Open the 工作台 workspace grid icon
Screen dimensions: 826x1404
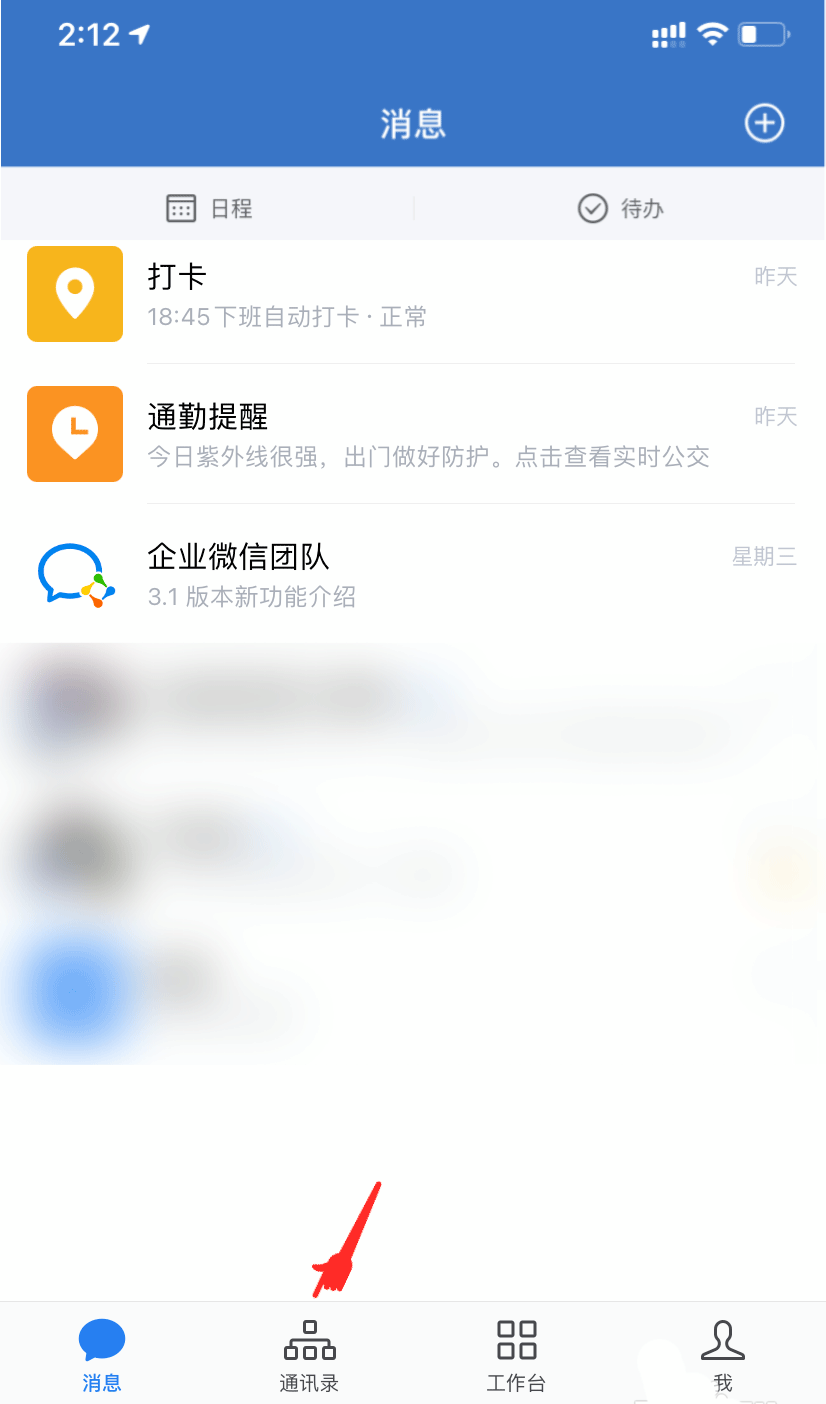(516, 1340)
